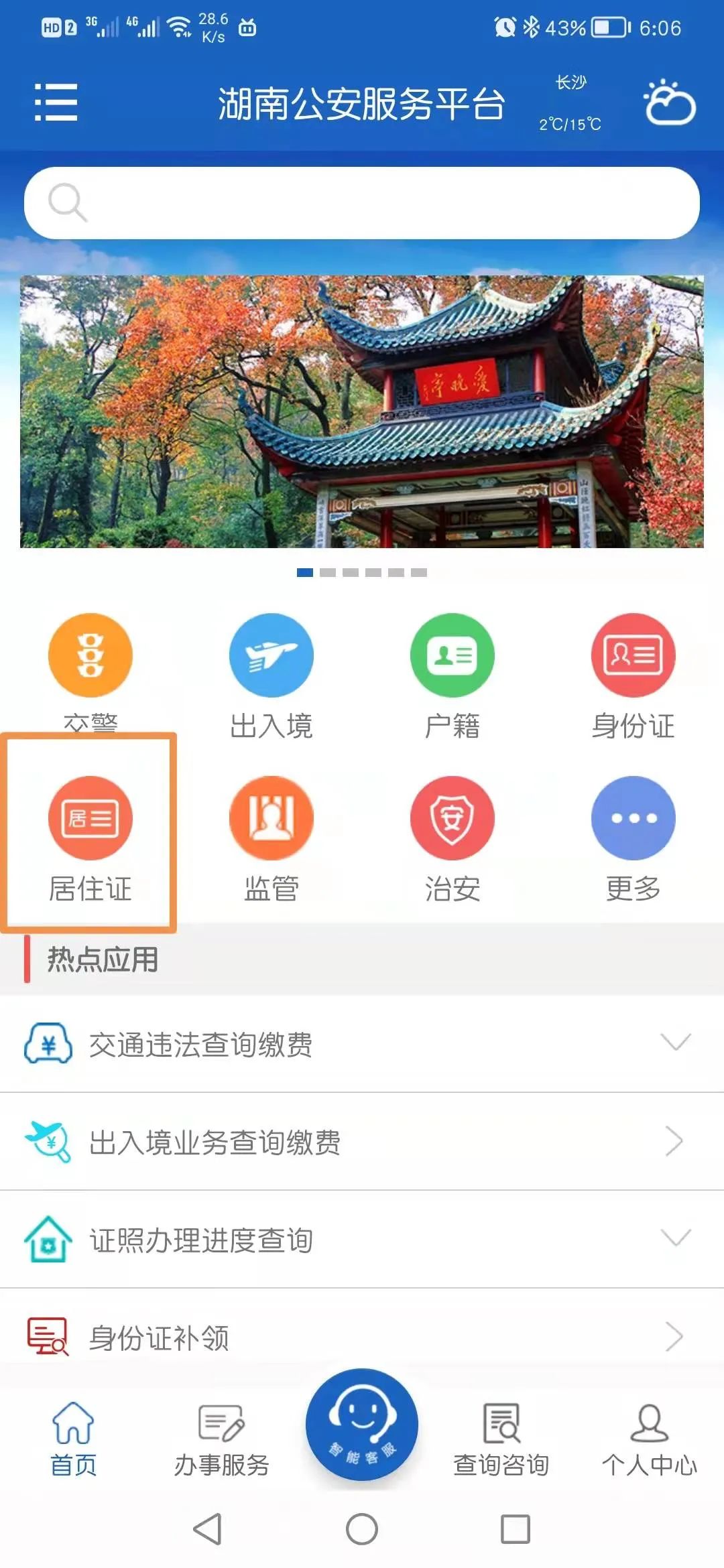Screen dimensions: 724x1568
Task: Select the 治安 public security icon
Action: (x=452, y=819)
